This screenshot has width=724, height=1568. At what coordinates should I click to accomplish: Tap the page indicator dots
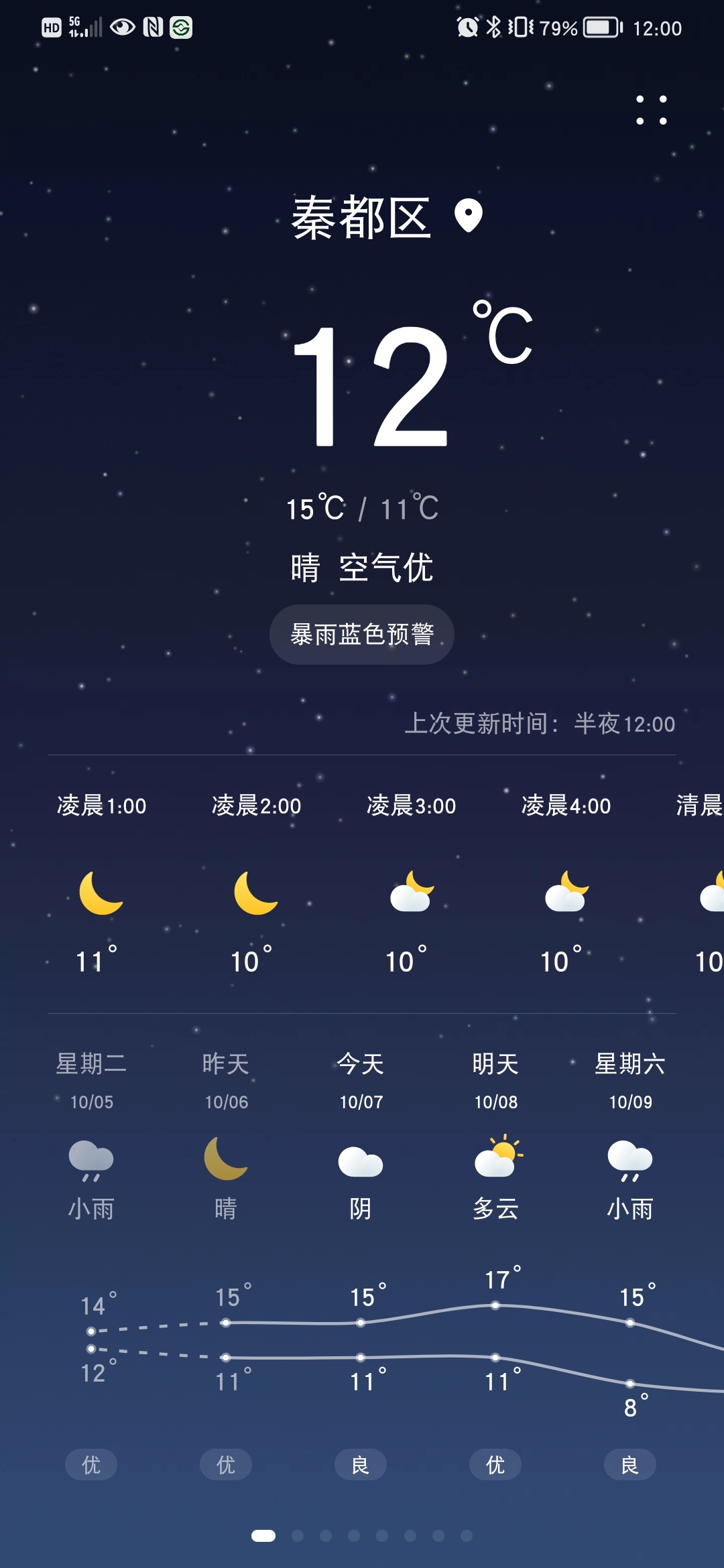click(362, 1535)
